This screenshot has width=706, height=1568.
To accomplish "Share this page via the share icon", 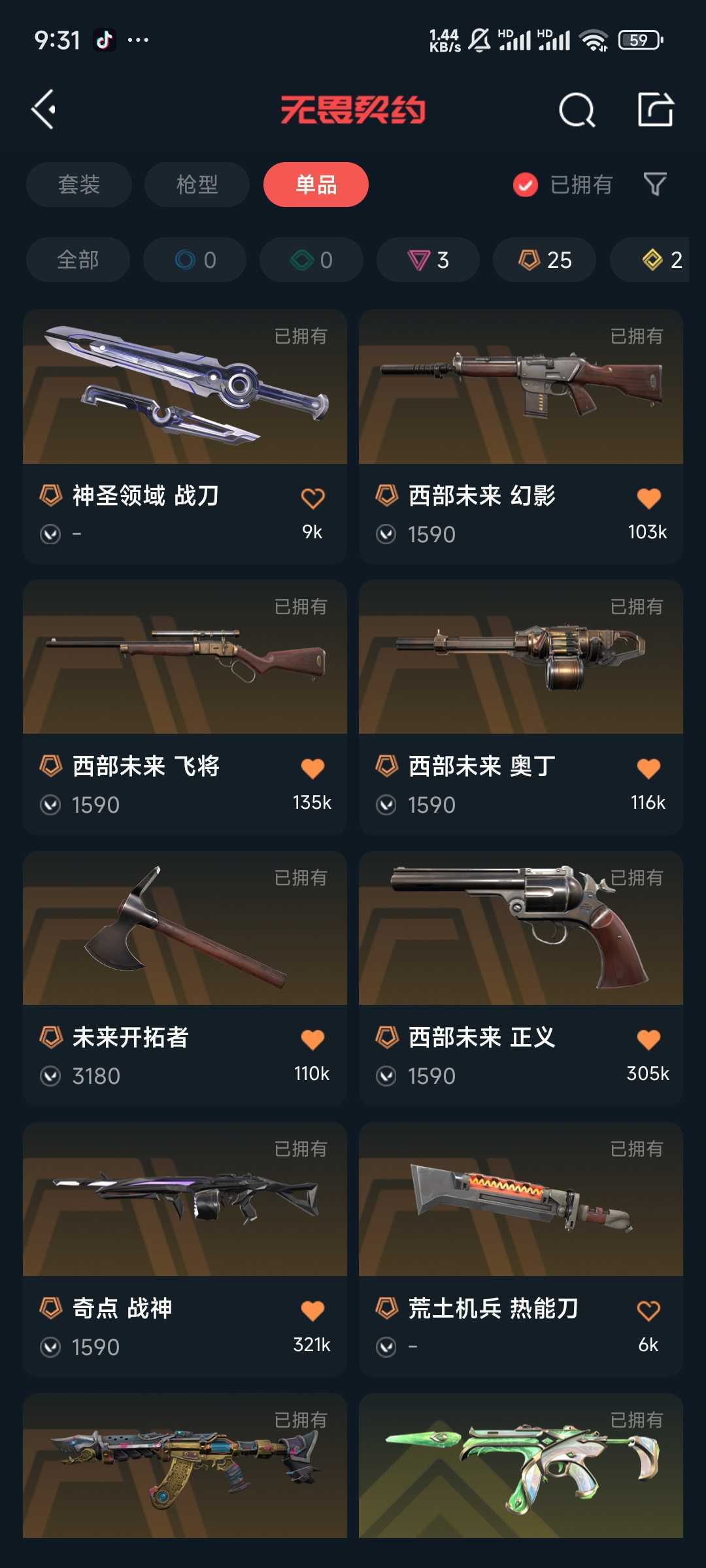I will 656,109.
